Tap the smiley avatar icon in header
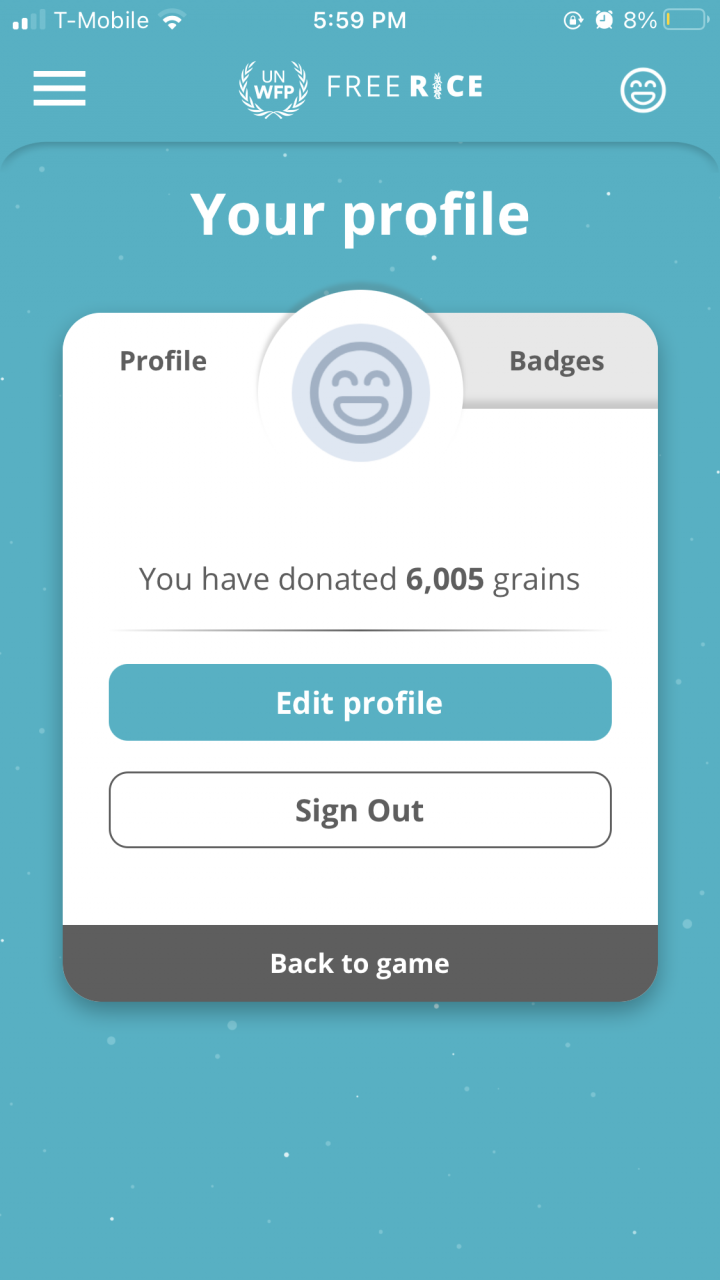This screenshot has width=720, height=1280. (643, 90)
